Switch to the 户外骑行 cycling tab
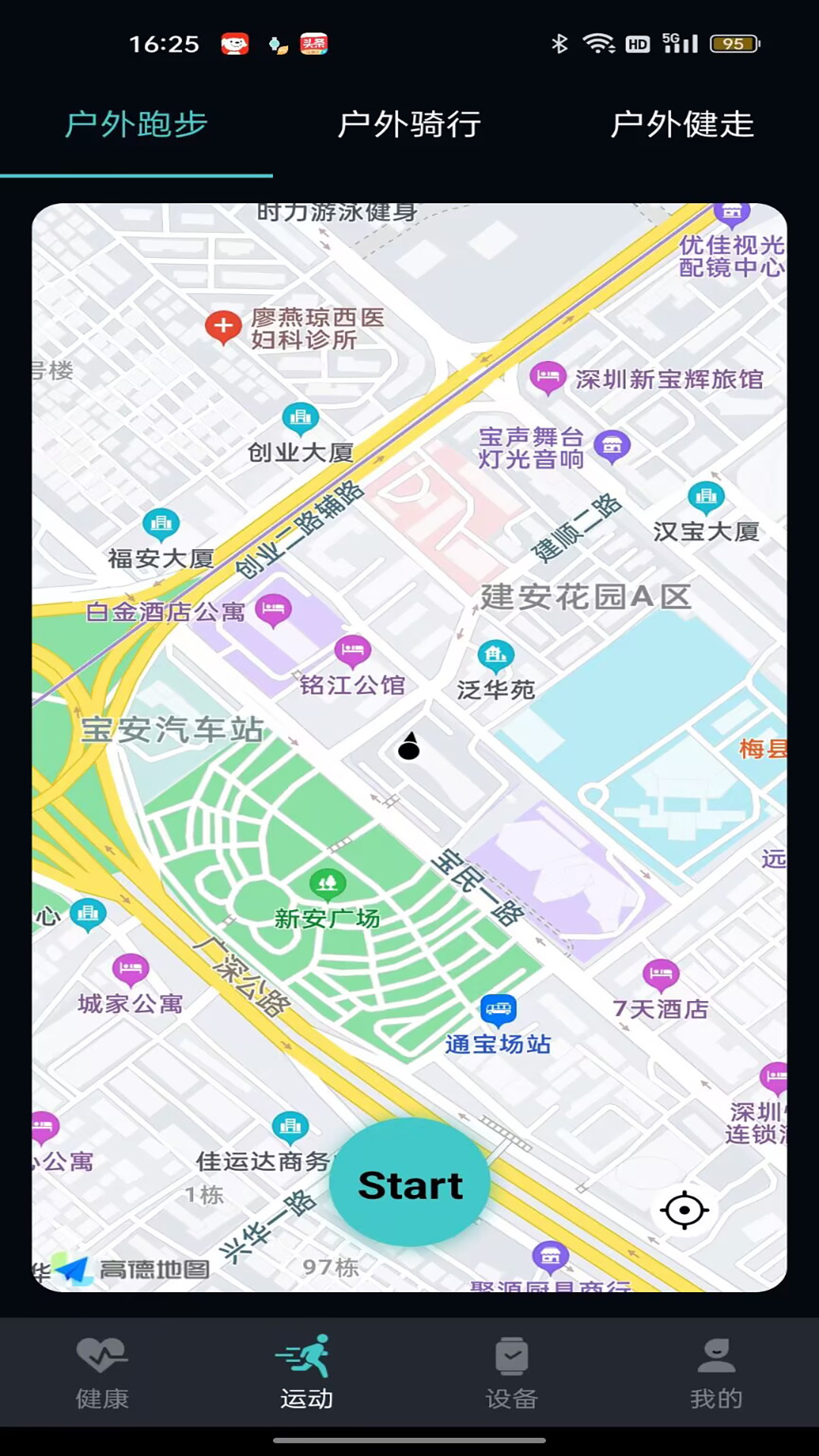 tap(409, 126)
